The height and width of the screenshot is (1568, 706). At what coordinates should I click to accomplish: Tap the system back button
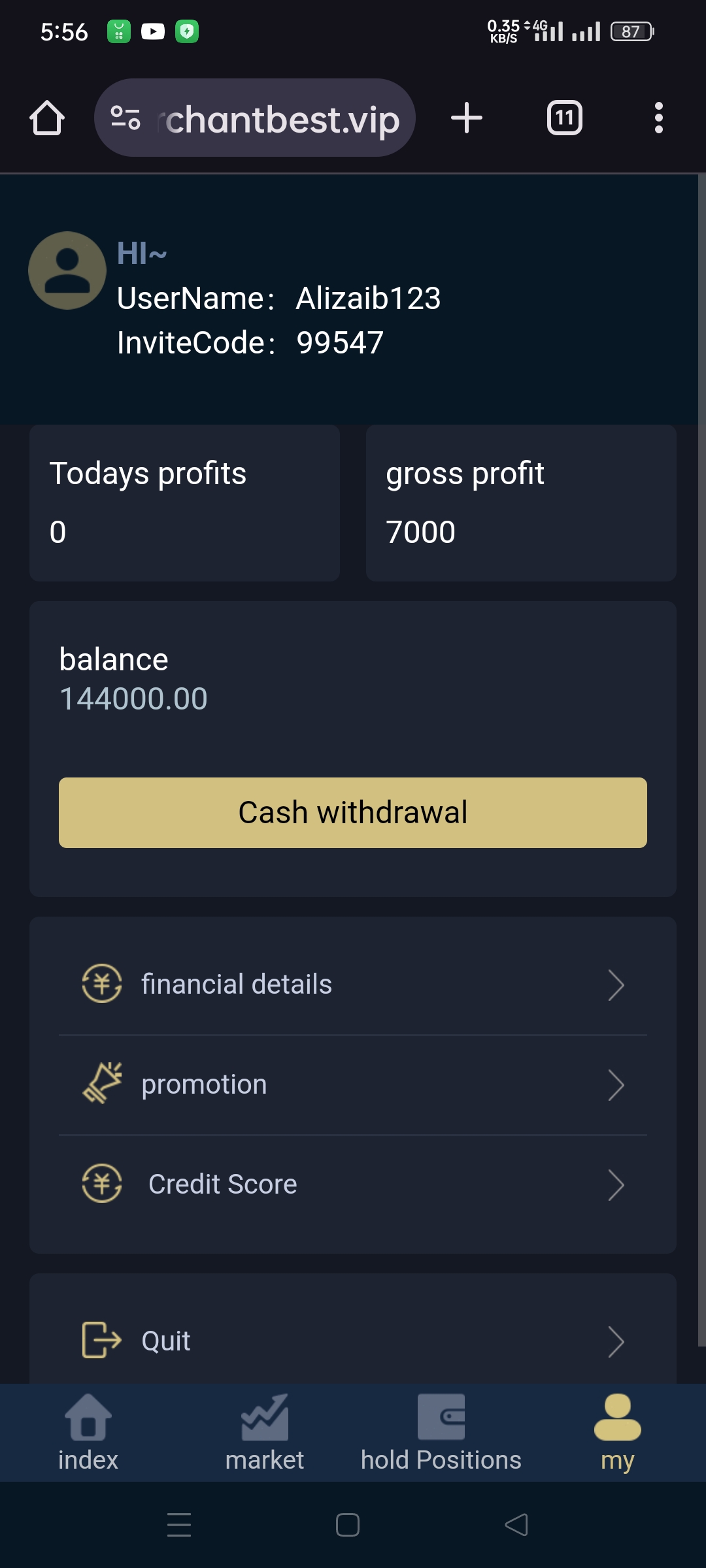[x=516, y=1525]
